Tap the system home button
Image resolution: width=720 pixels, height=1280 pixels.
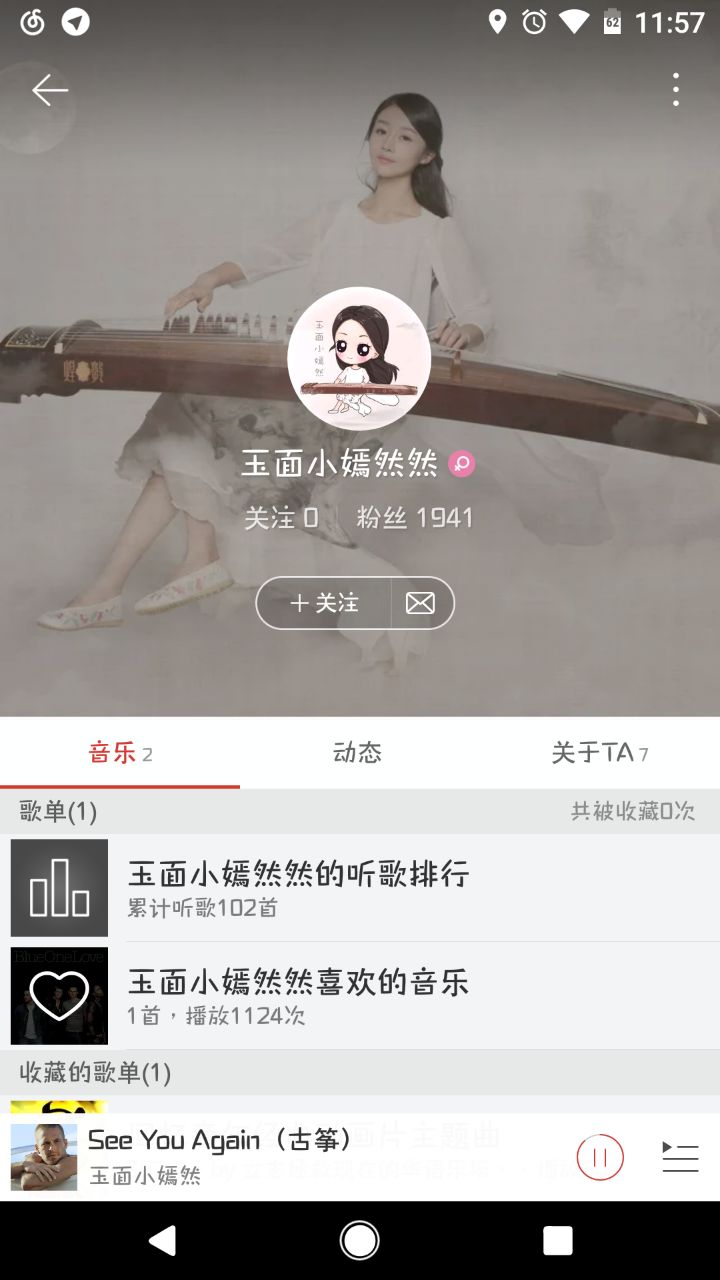coord(360,1241)
